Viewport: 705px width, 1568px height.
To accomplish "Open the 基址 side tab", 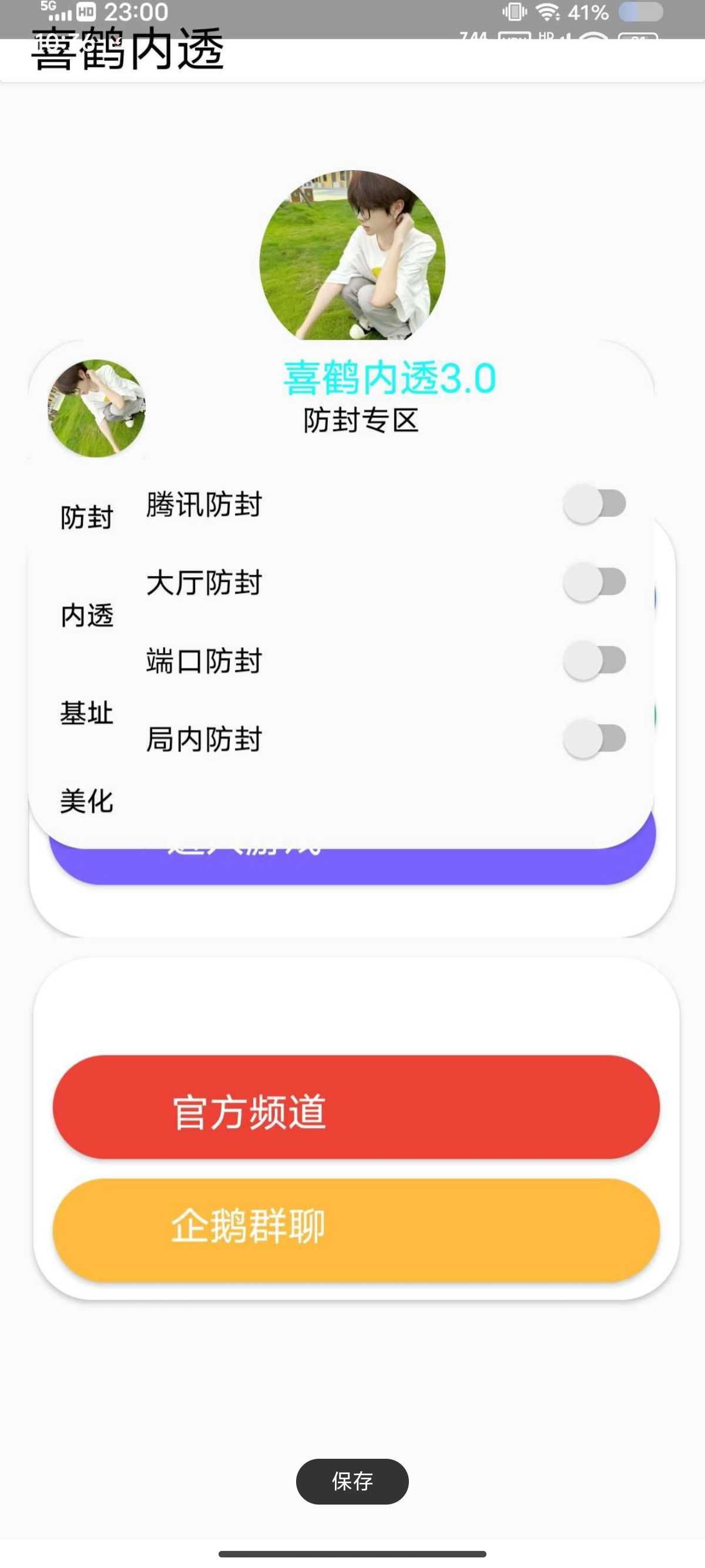I will (86, 713).
